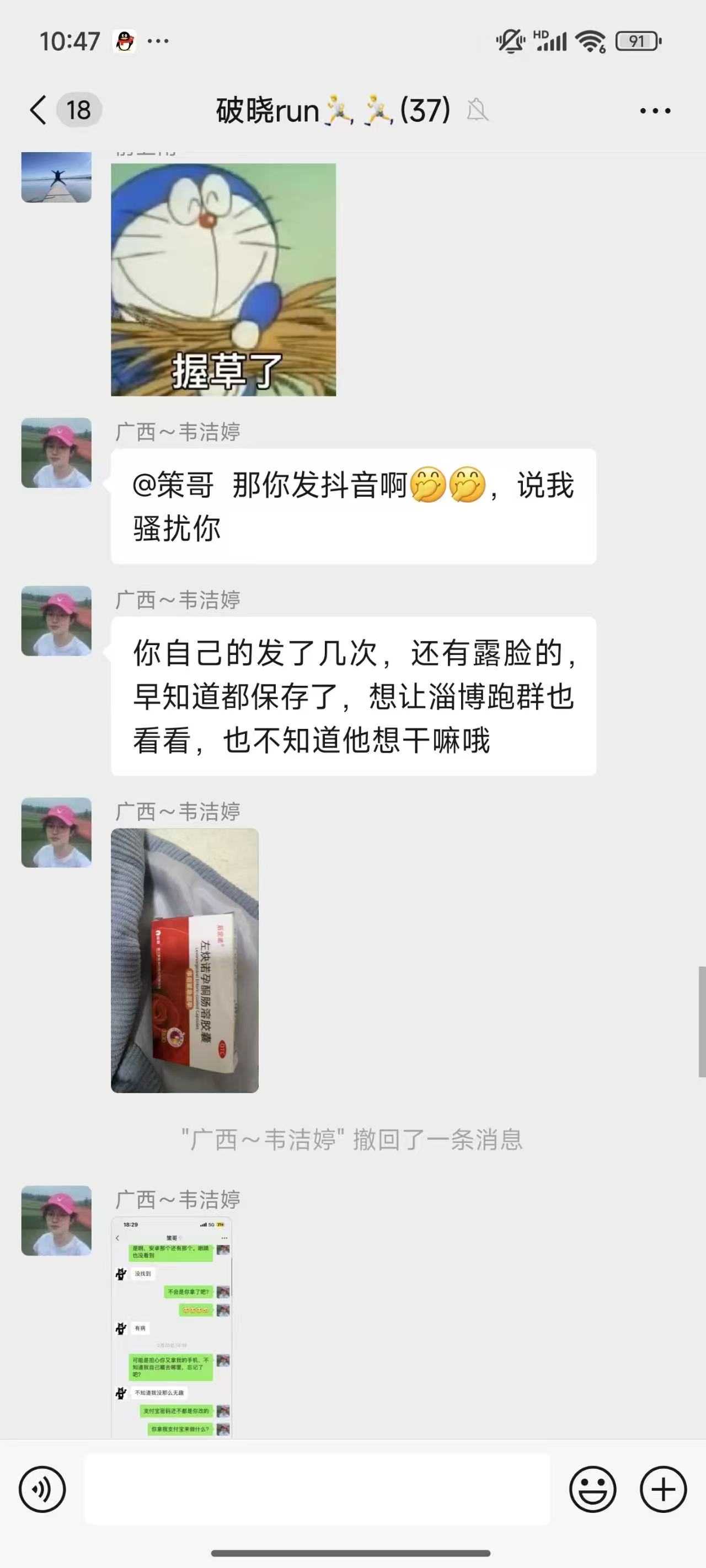The height and width of the screenshot is (1568, 706).
Task: Tap the QQ penguin icon in the status bar
Action: point(124,40)
